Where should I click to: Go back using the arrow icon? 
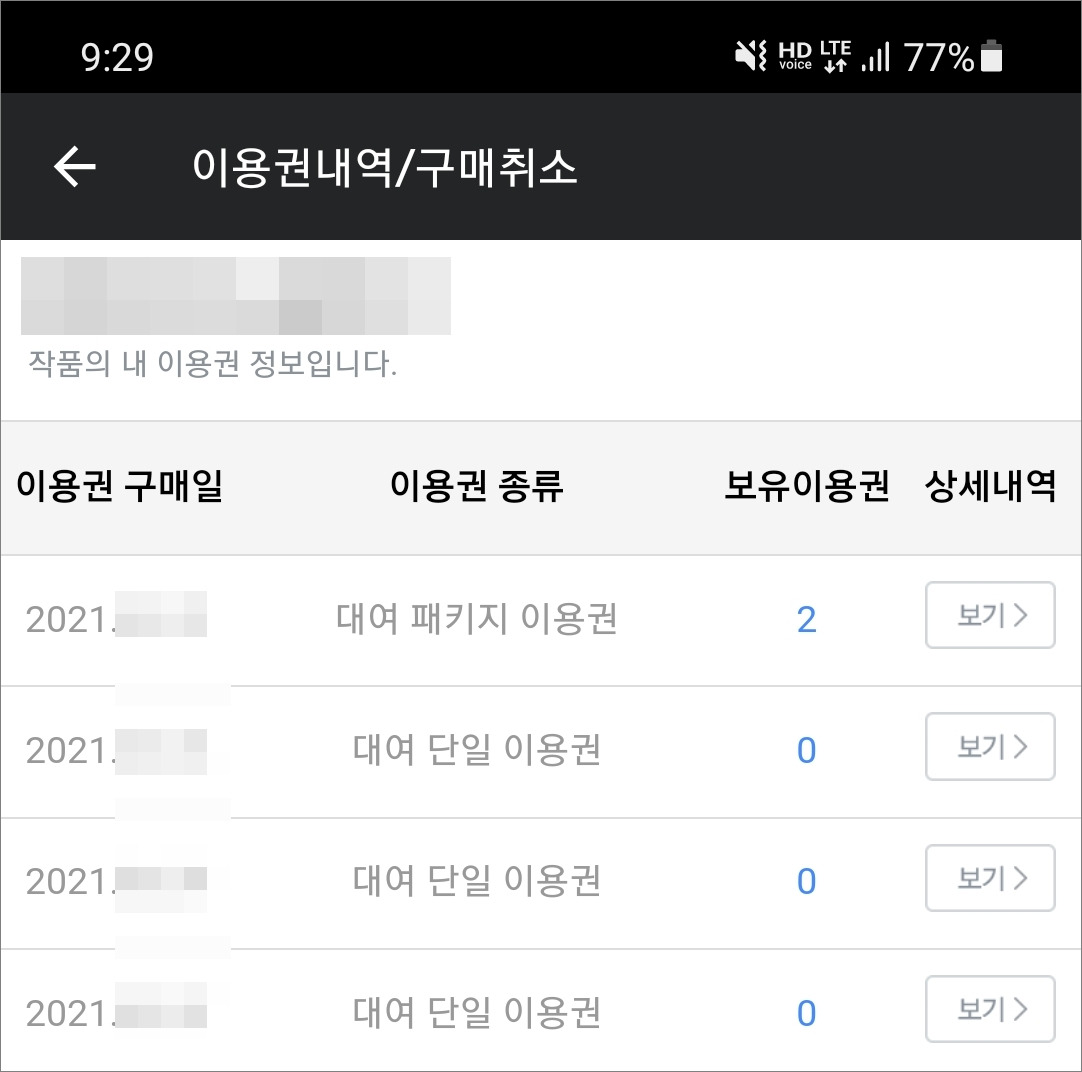75,167
